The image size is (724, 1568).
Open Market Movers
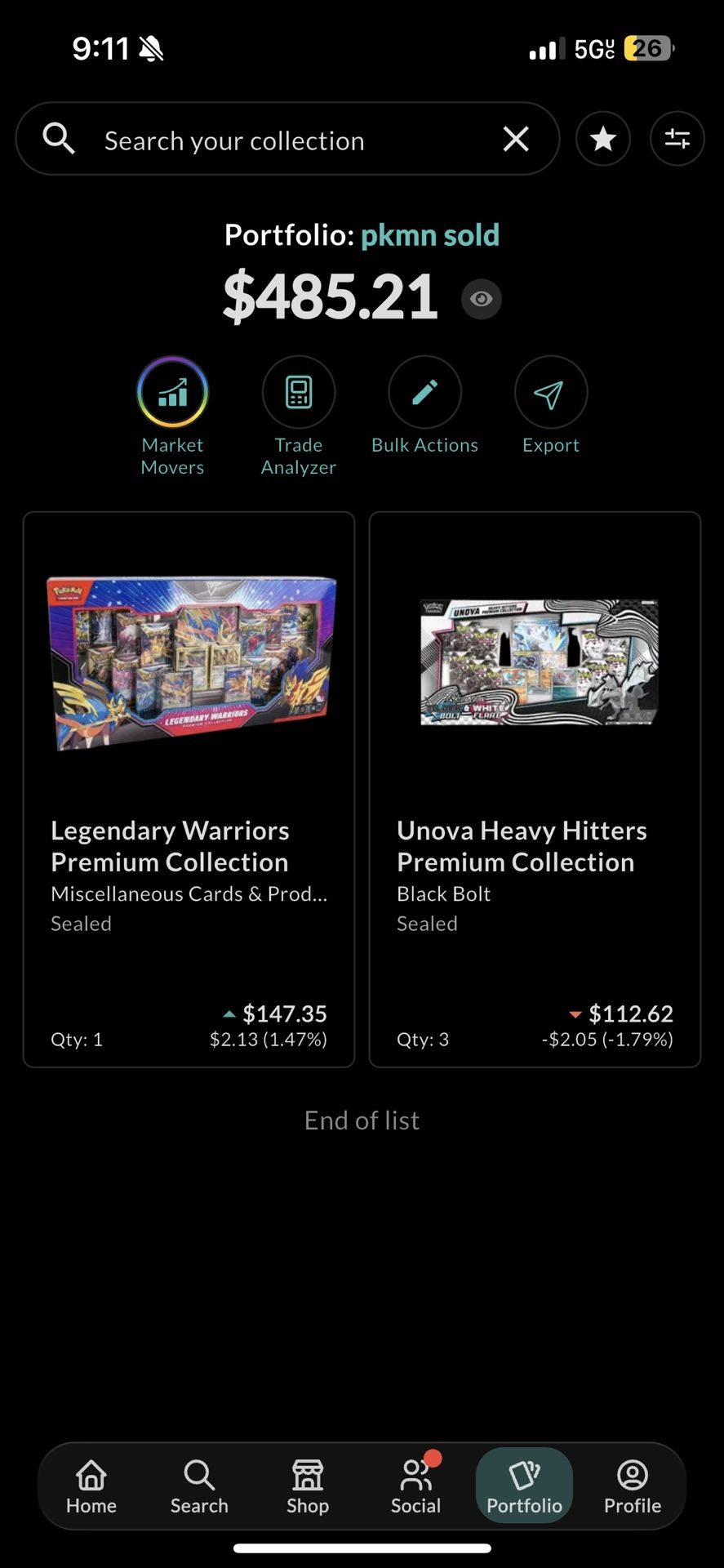pos(172,393)
